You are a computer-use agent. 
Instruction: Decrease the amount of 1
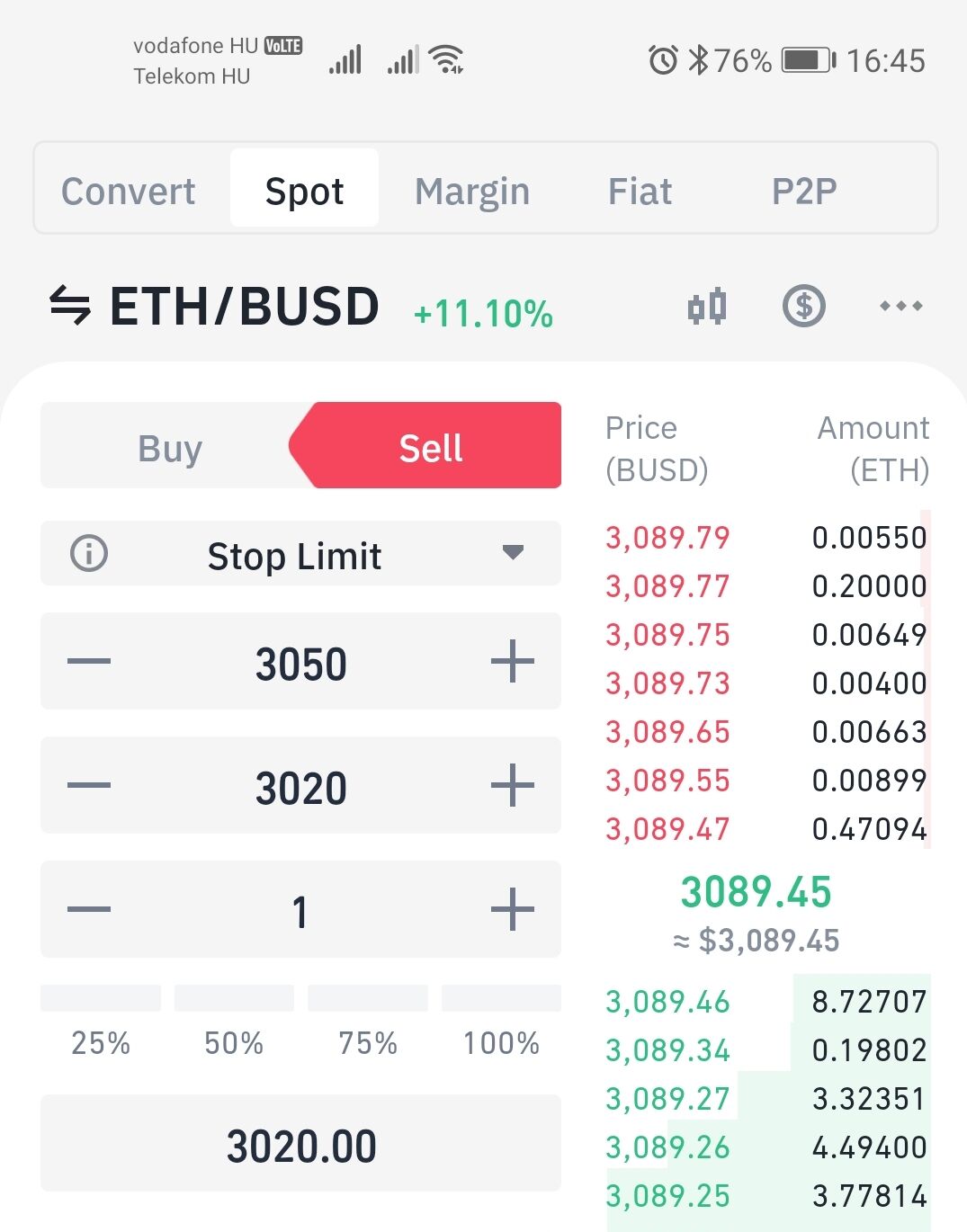click(x=89, y=909)
